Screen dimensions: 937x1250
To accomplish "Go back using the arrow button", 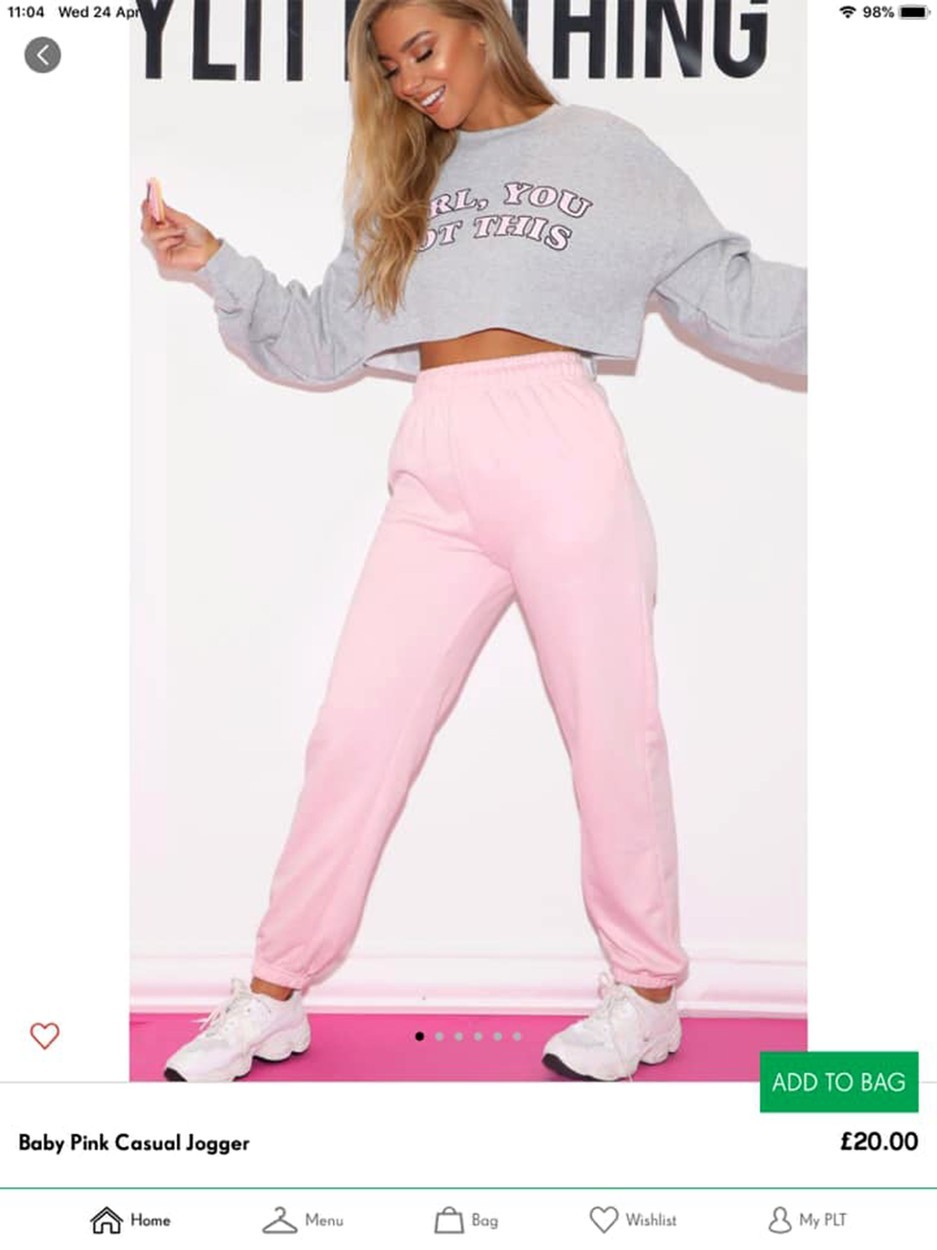I will (x=42, y=55).
